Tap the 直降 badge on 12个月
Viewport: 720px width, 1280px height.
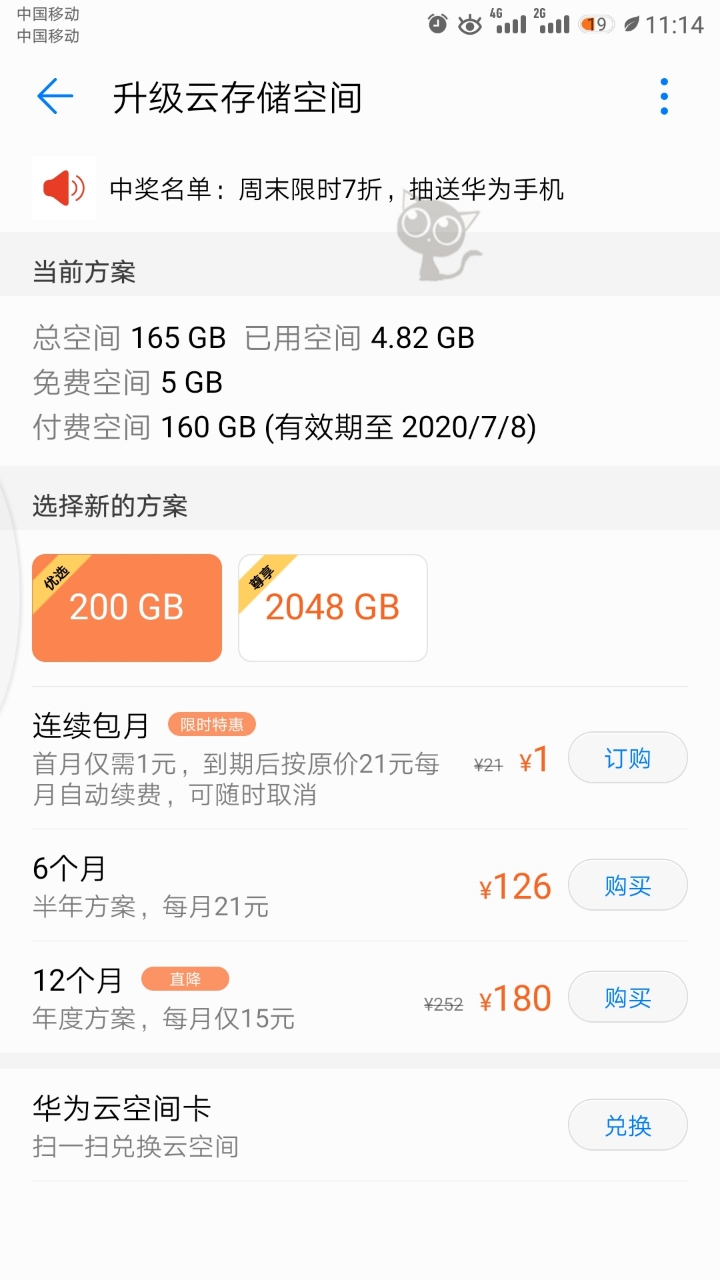[x=187, y=978]
